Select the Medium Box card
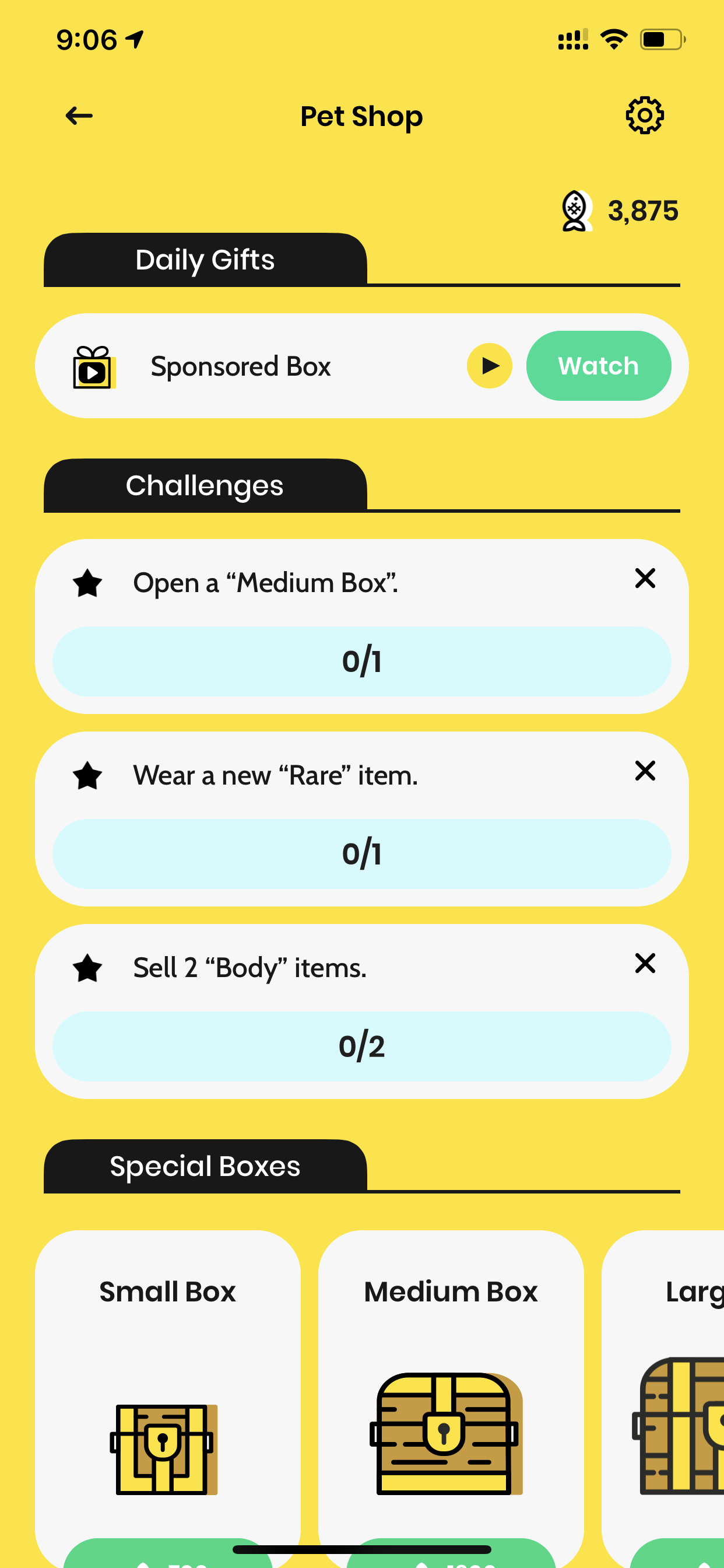 [451, 1399]
